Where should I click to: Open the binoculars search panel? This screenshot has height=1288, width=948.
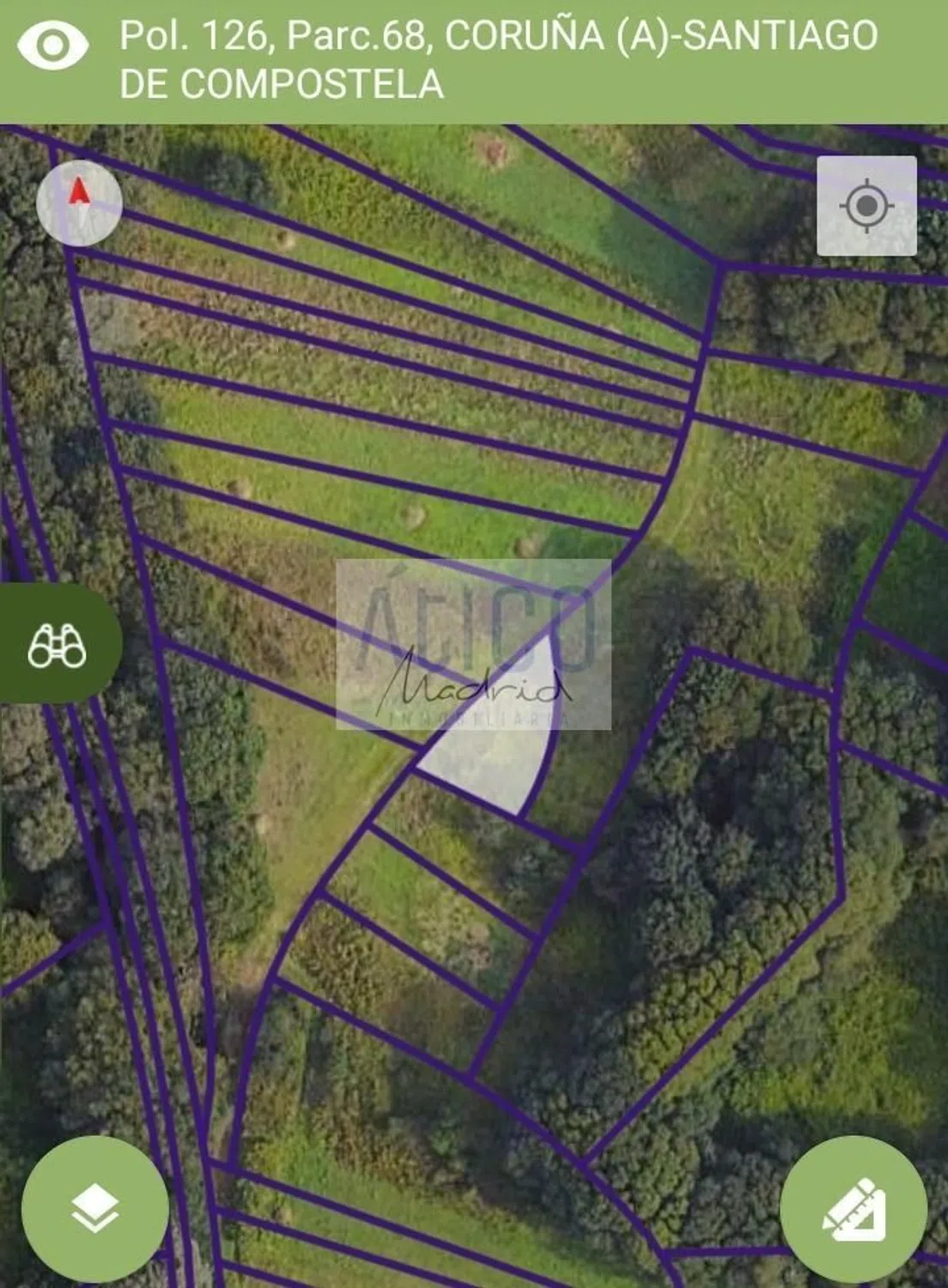(x=57, y=645)
